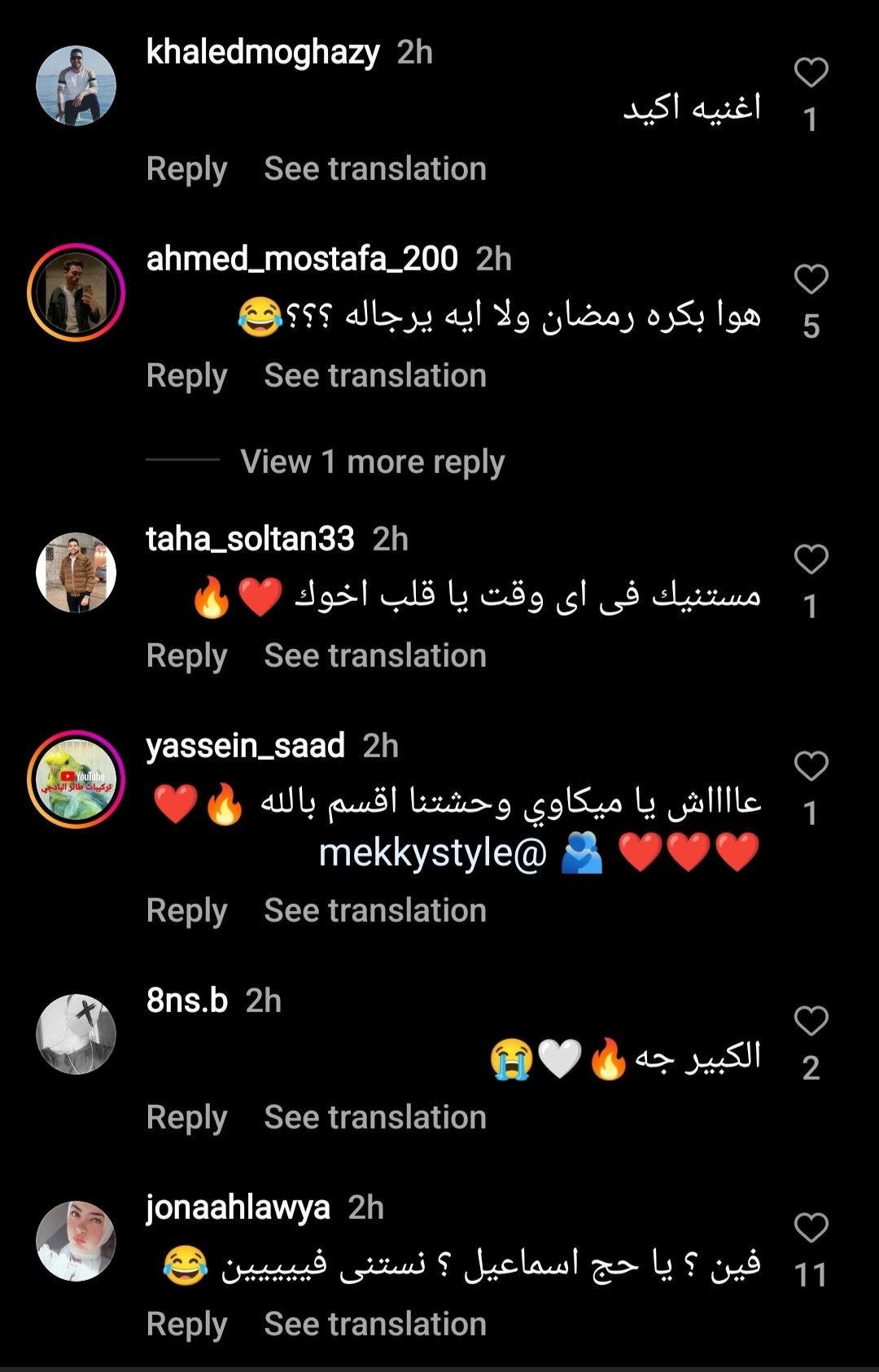Like jonaahlawya's comment
The height and width of the screenshot is (1372, 879).
pyautogui.click(x=811, y=1228)
